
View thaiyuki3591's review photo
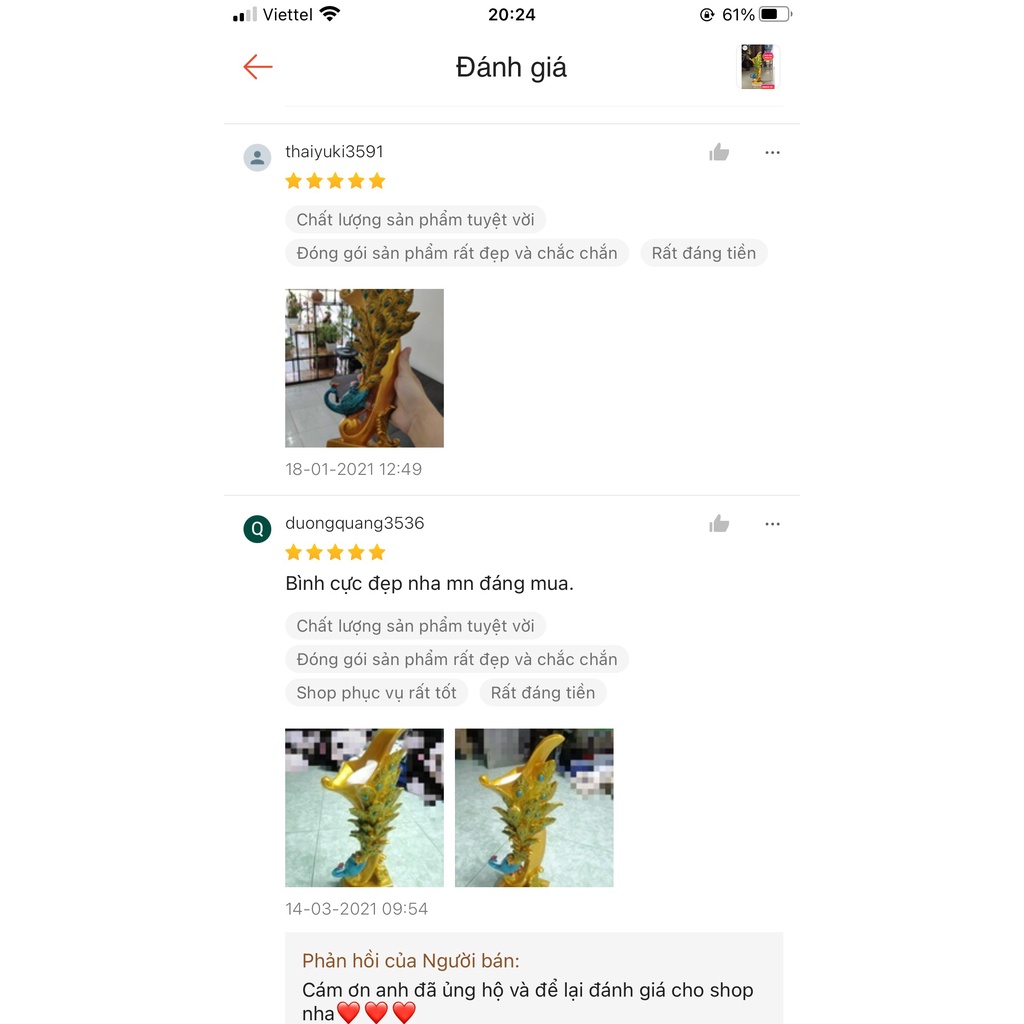point(364,368)
